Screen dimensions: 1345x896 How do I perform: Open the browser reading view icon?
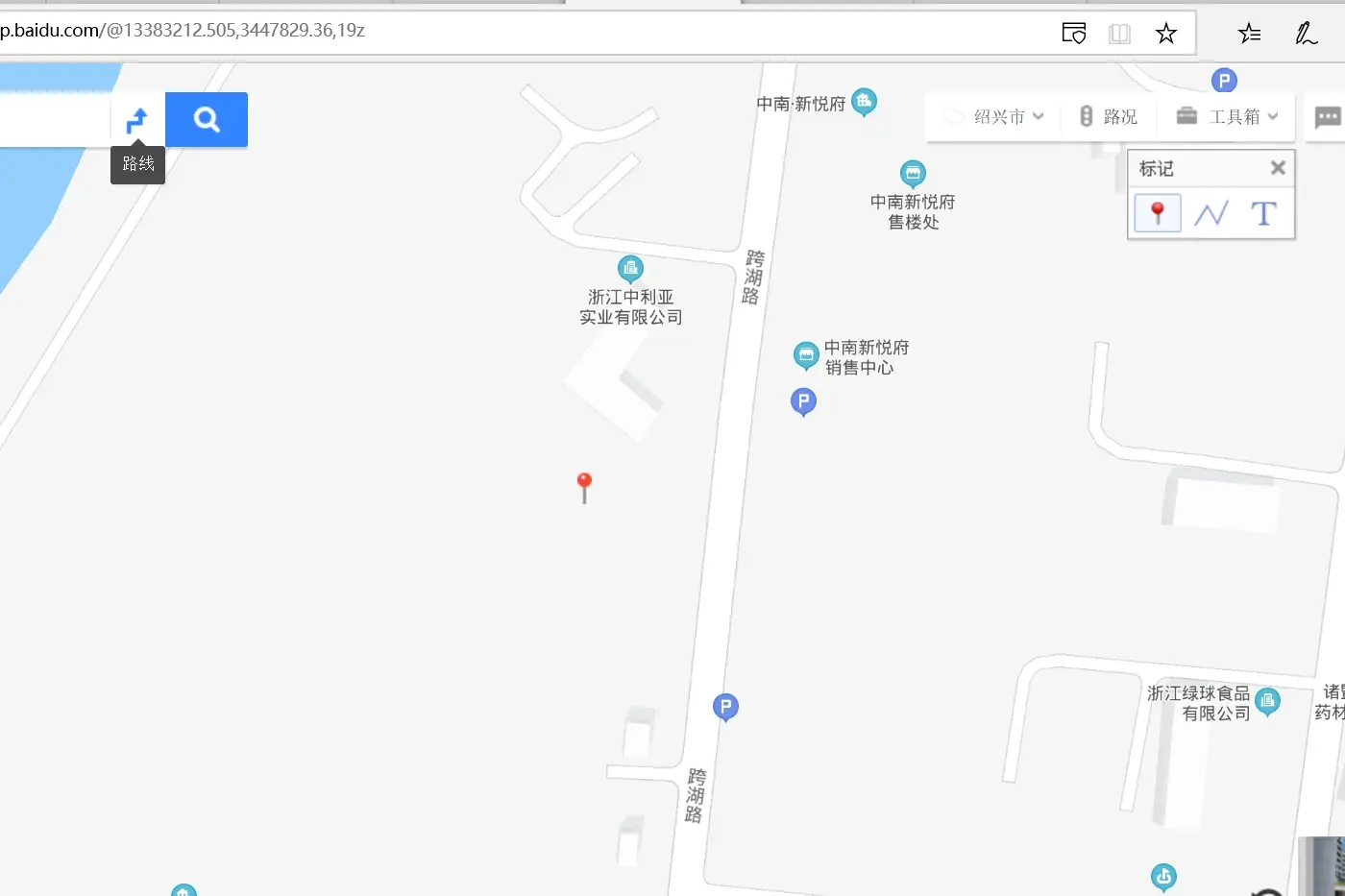tap(1119, 35)
